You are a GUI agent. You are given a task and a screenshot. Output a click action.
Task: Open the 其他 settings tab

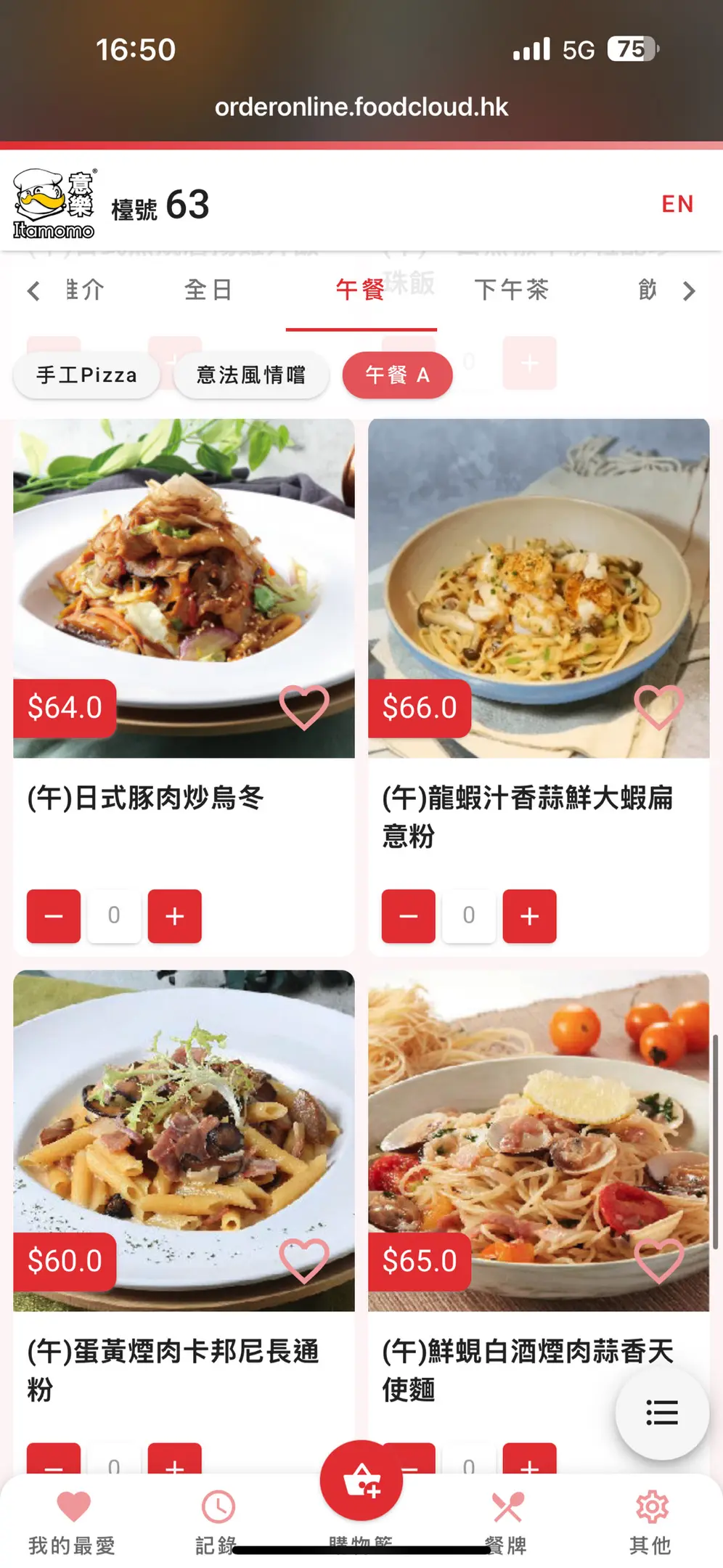coord(651,1520)
